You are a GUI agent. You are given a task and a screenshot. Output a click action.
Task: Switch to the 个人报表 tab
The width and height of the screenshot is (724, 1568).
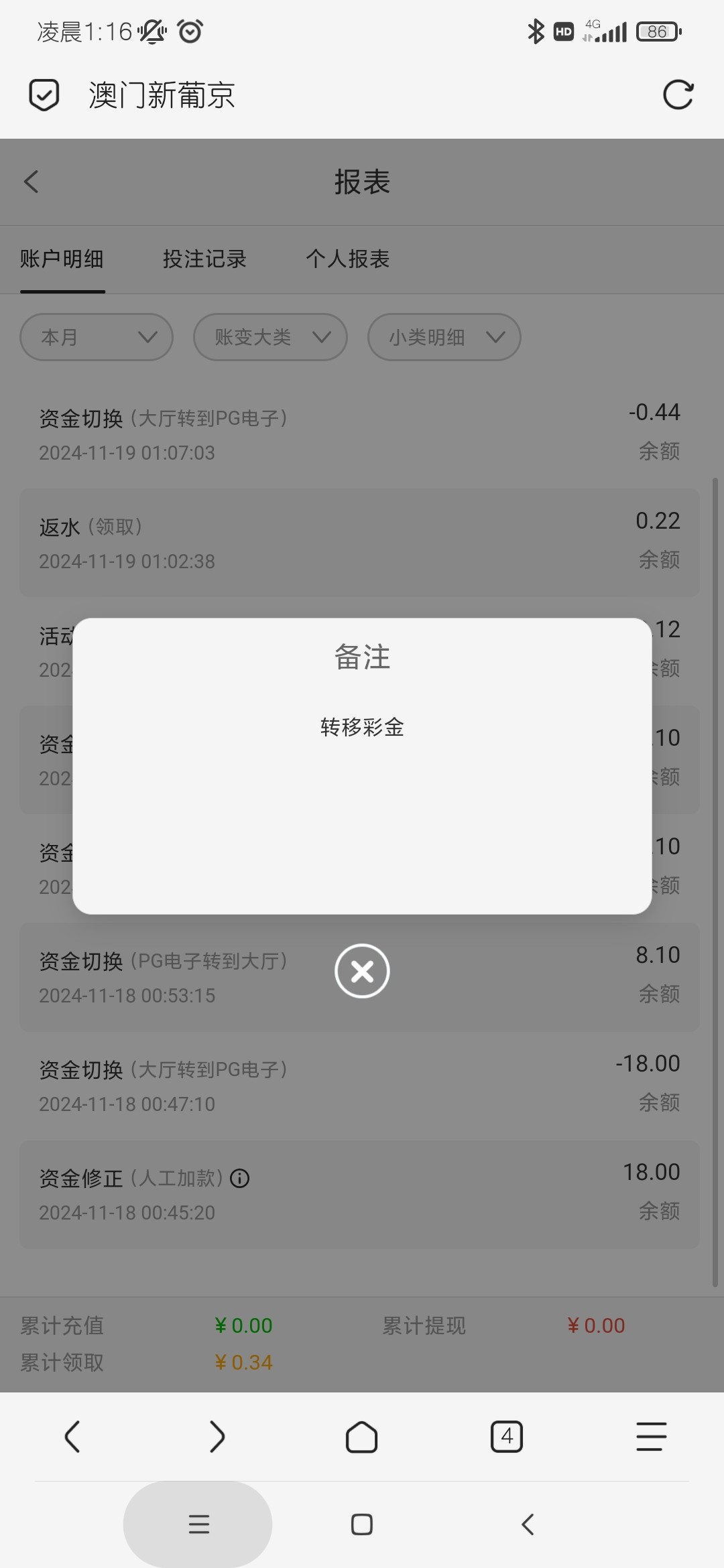(347, 259)
